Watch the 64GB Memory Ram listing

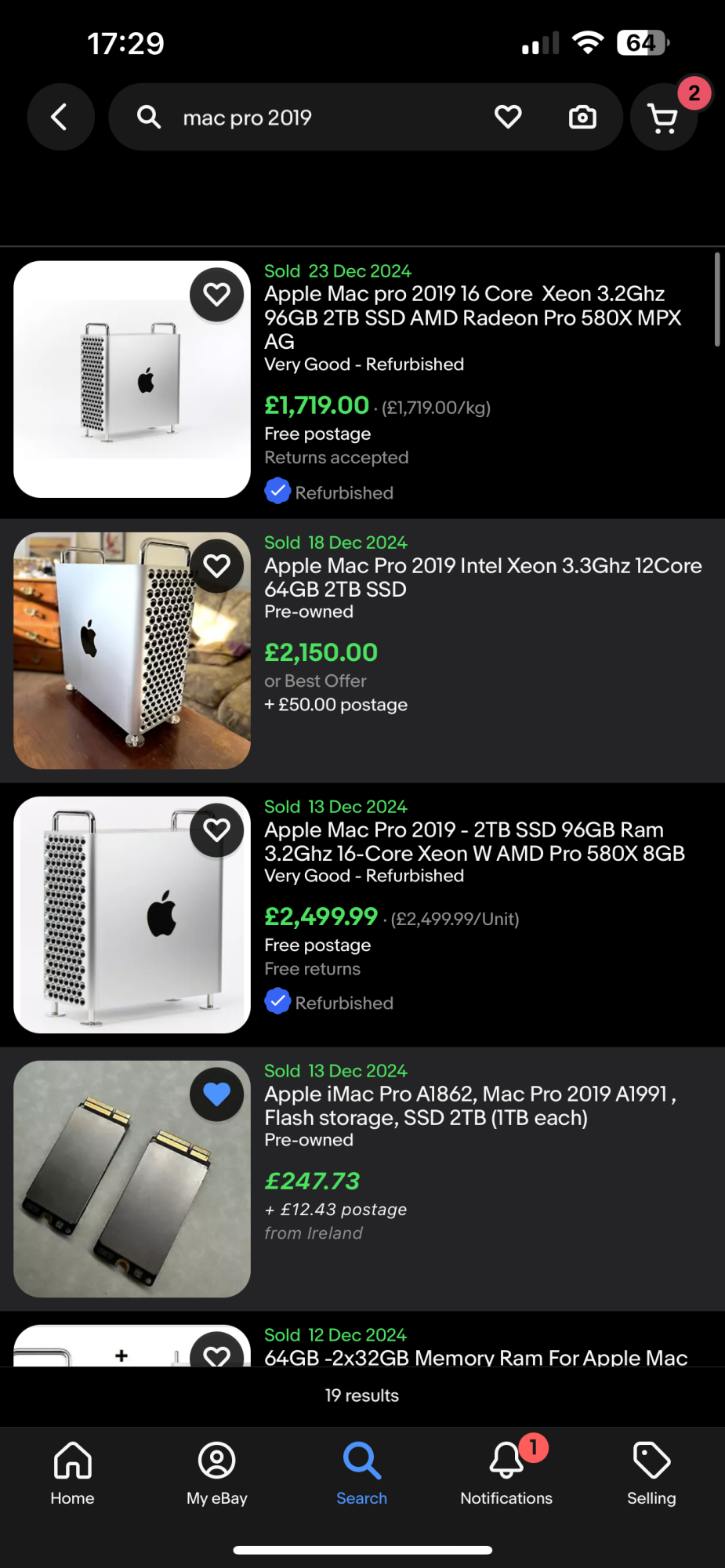tap(217, 1352)
